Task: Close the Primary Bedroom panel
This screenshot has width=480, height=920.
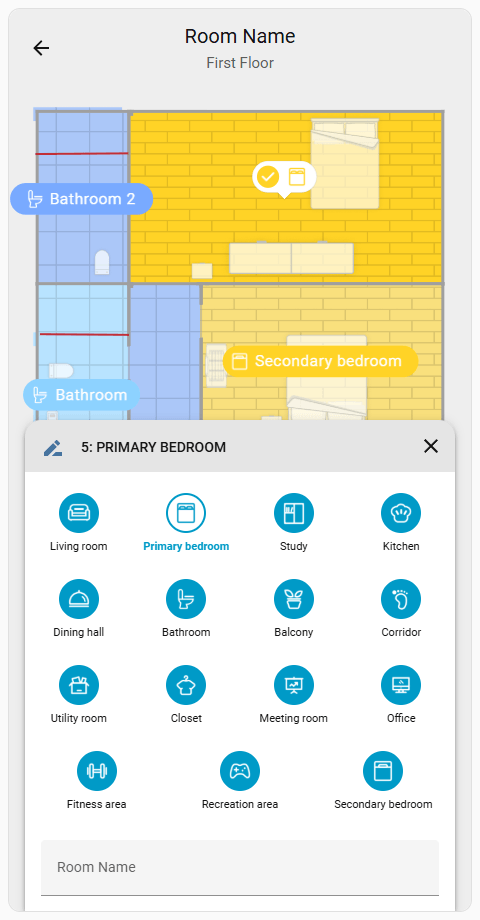Action: click(x=431, y=447)
